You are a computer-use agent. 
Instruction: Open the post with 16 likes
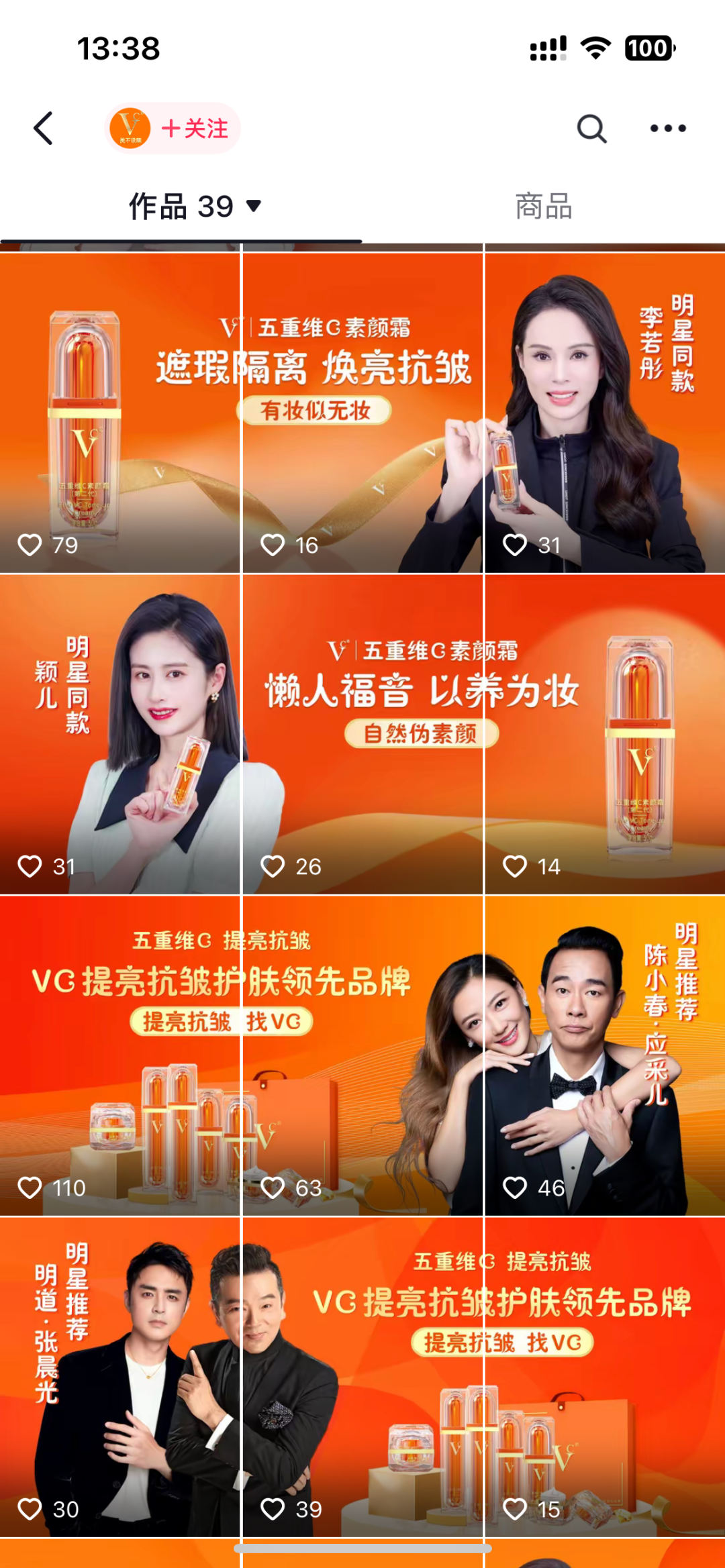click(x=362, y=413)
